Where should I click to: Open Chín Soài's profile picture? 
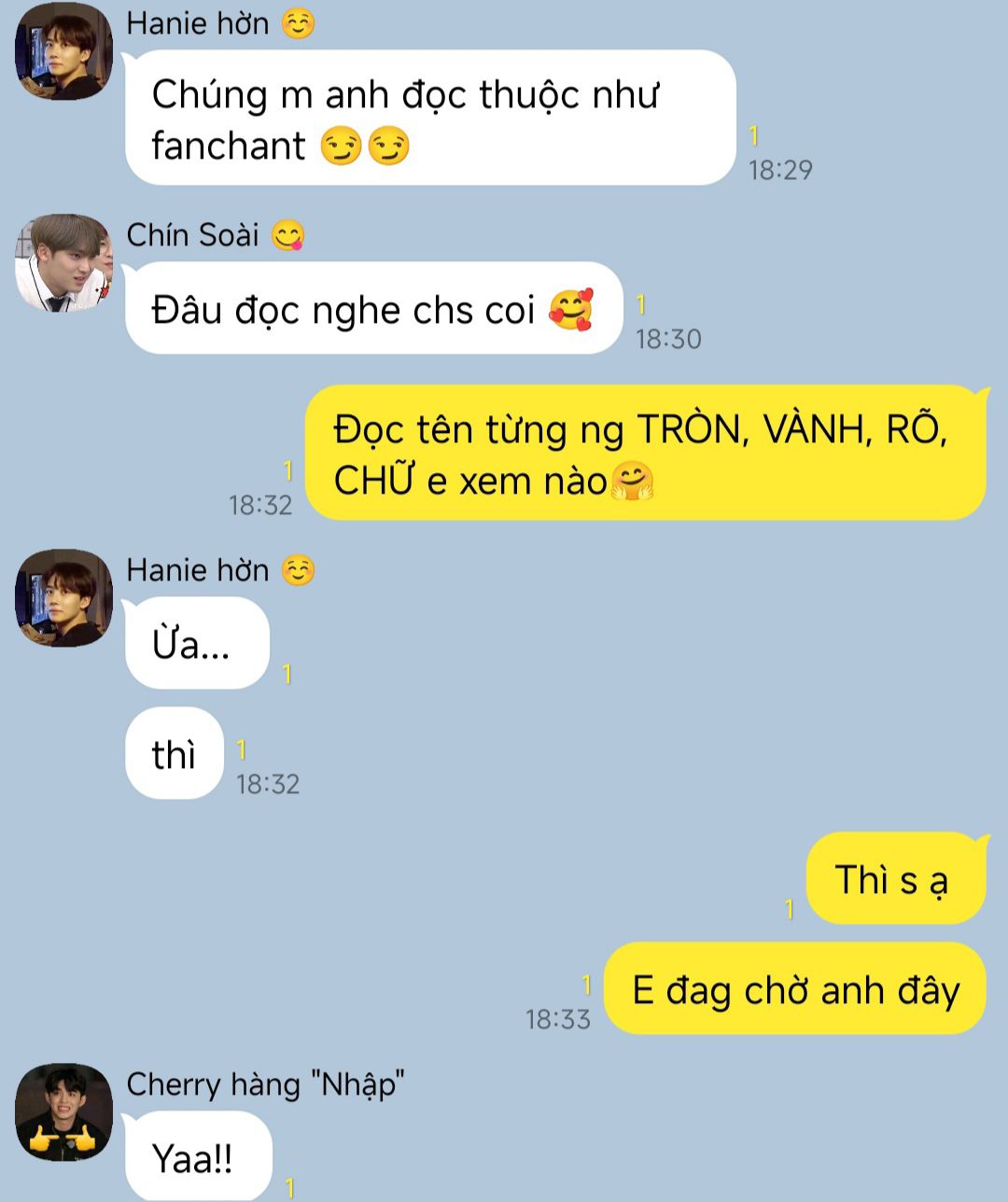pos(63,263)
